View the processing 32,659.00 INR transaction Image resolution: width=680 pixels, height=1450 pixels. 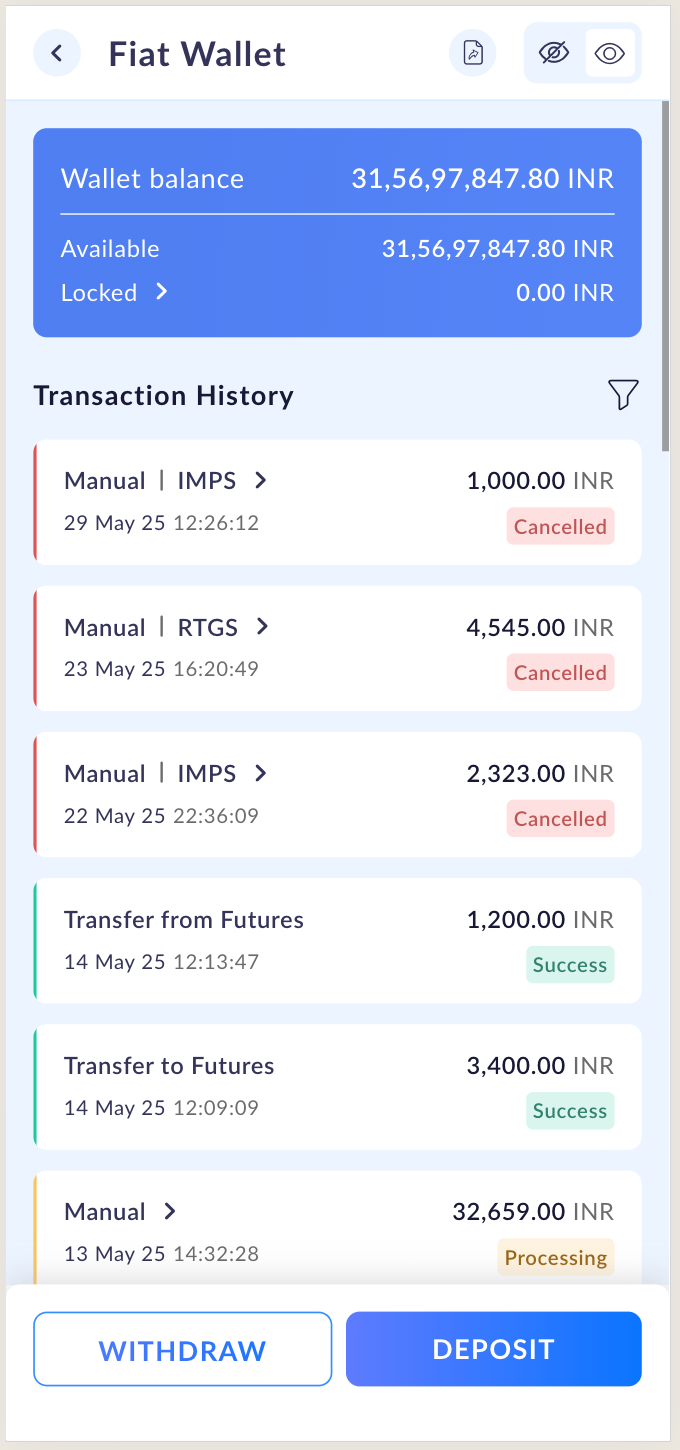[x=337, y=1230]
